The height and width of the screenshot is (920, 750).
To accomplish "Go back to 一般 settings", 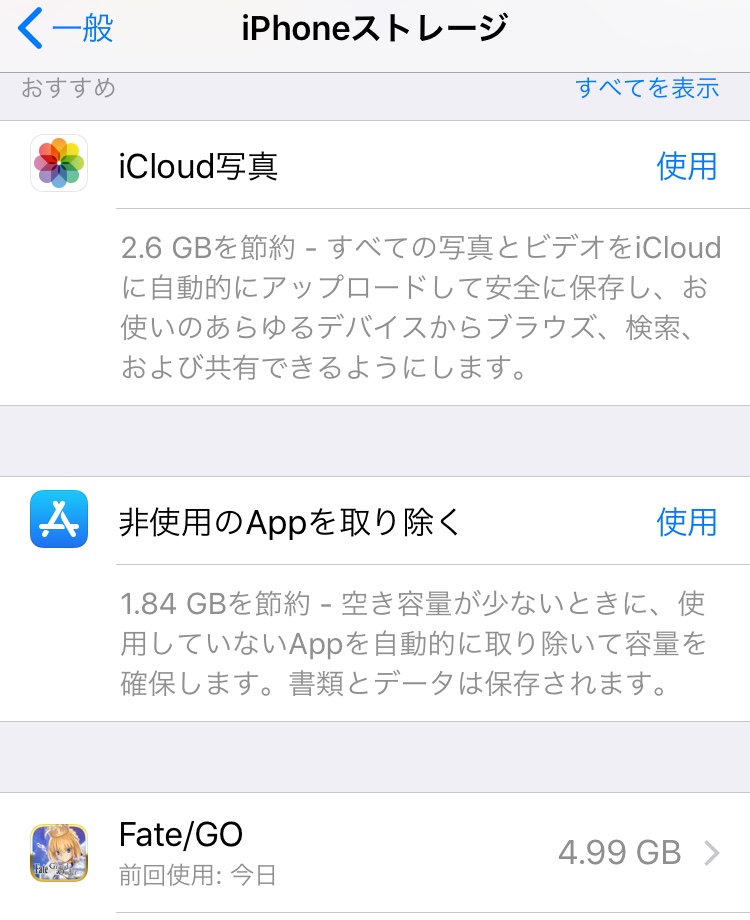I will (66, 29).
